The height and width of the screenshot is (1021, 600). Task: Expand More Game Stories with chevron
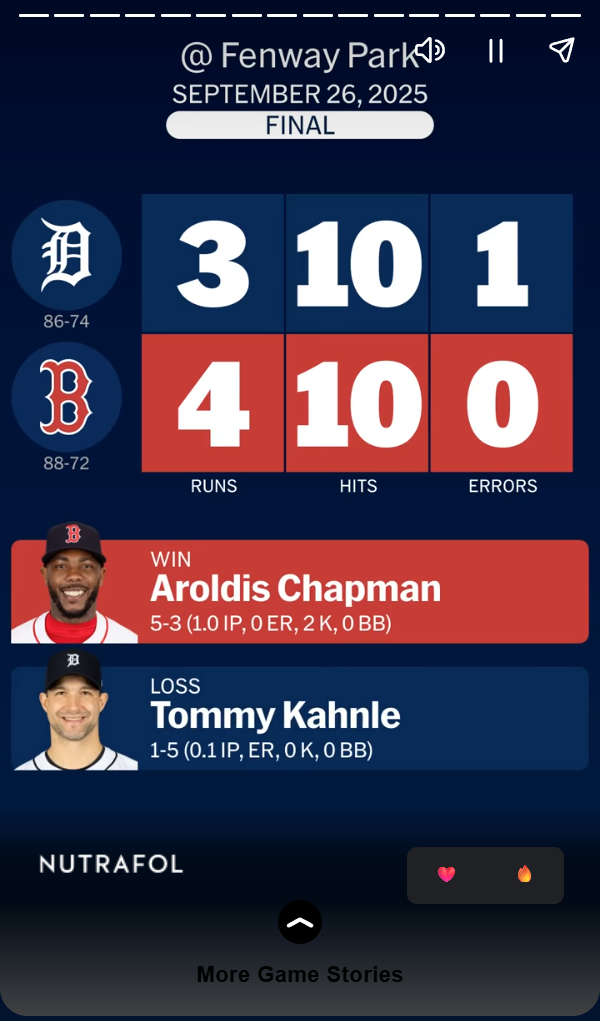tap(300, 922)
